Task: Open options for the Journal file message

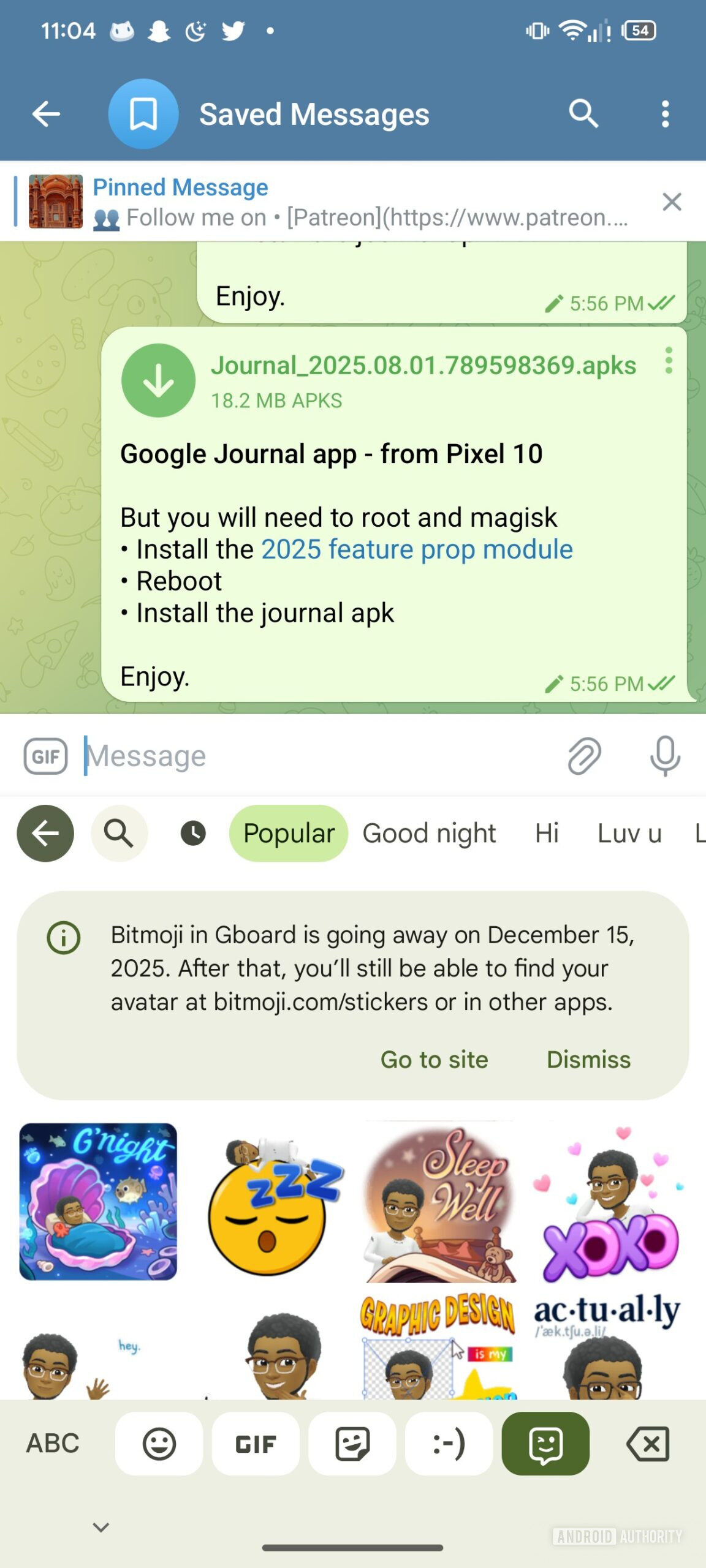Action: click(669, 361)
